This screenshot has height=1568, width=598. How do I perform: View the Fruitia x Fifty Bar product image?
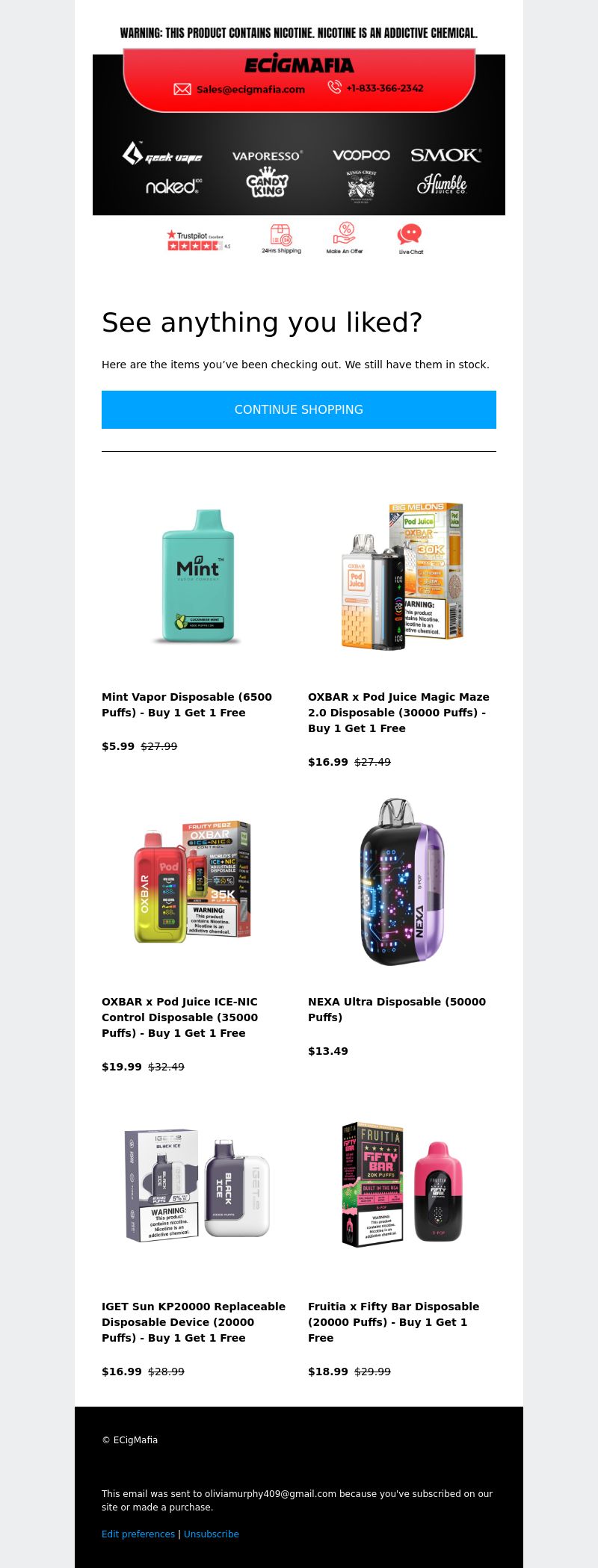(x=402, y=1186)
